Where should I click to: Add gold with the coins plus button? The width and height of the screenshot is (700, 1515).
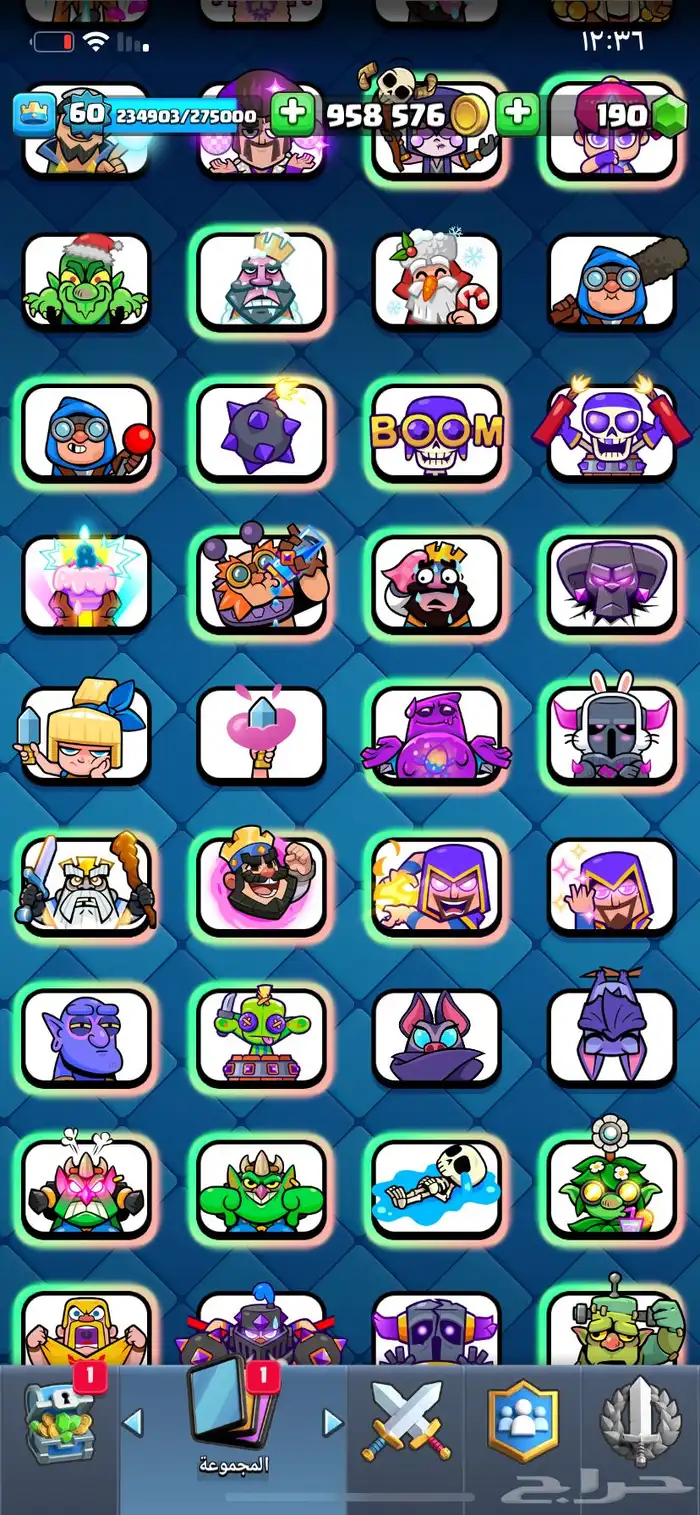coord(517,114)
